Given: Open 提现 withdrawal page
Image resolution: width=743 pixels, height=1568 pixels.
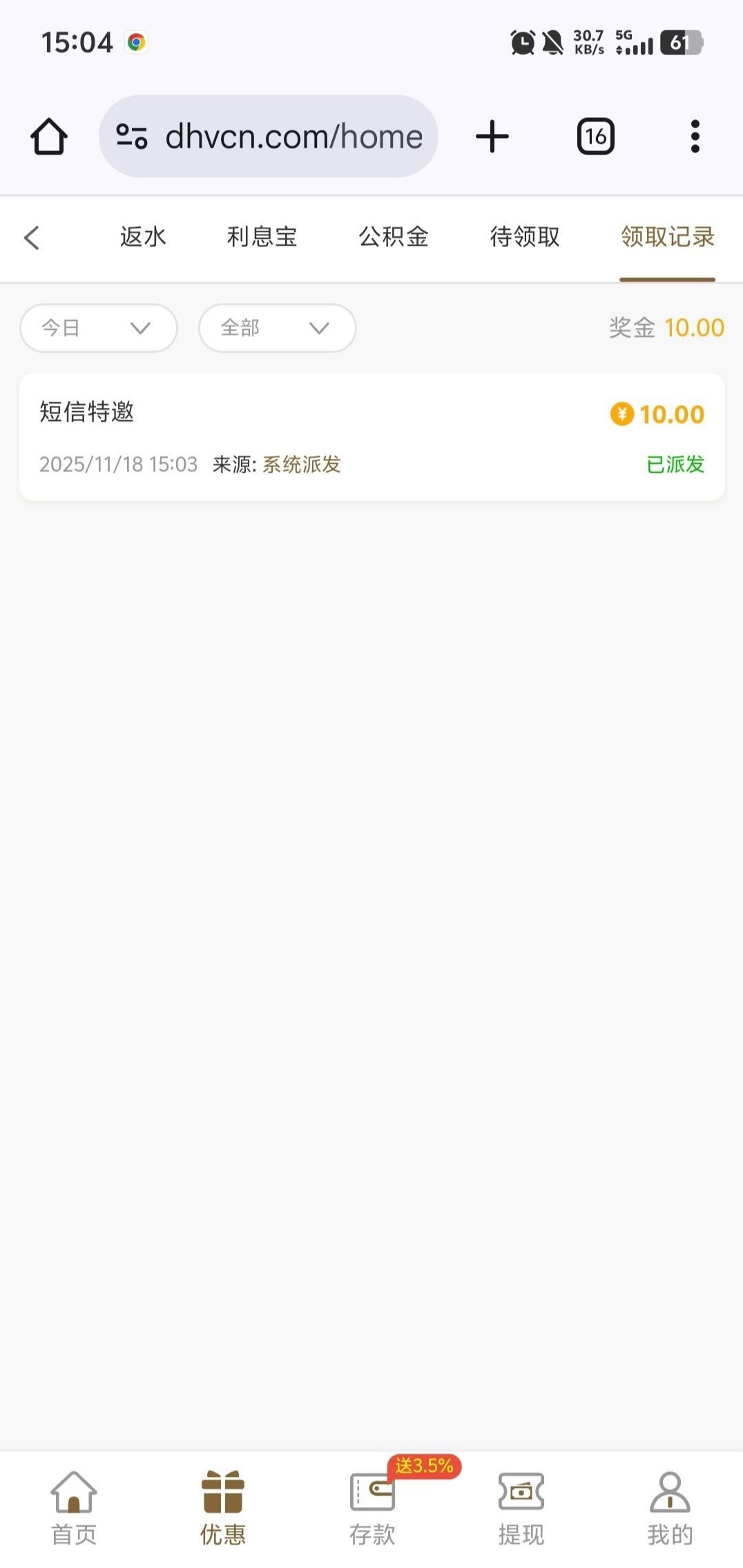Looking at the screenshot, I should (x=521, y=1508).
